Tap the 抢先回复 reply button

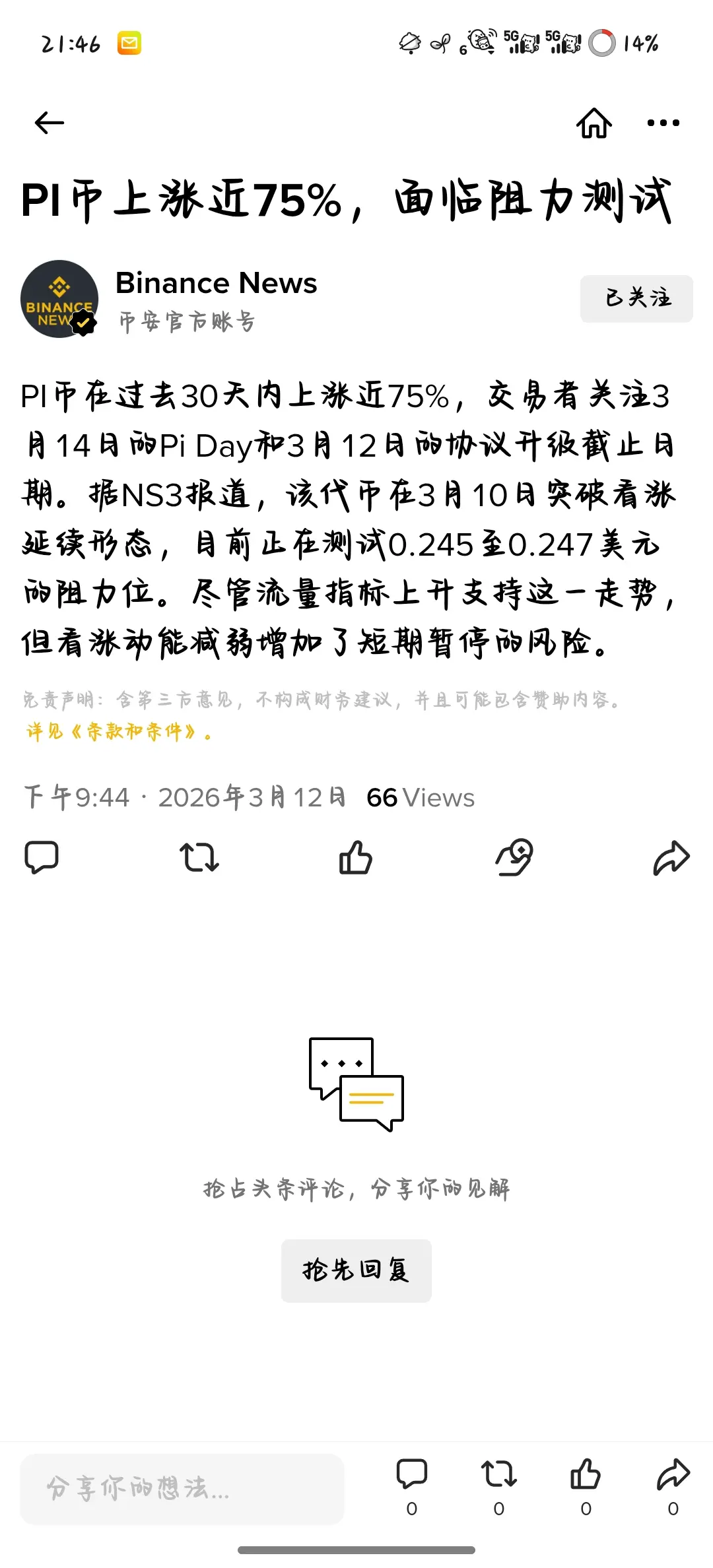coord(356,1269)
